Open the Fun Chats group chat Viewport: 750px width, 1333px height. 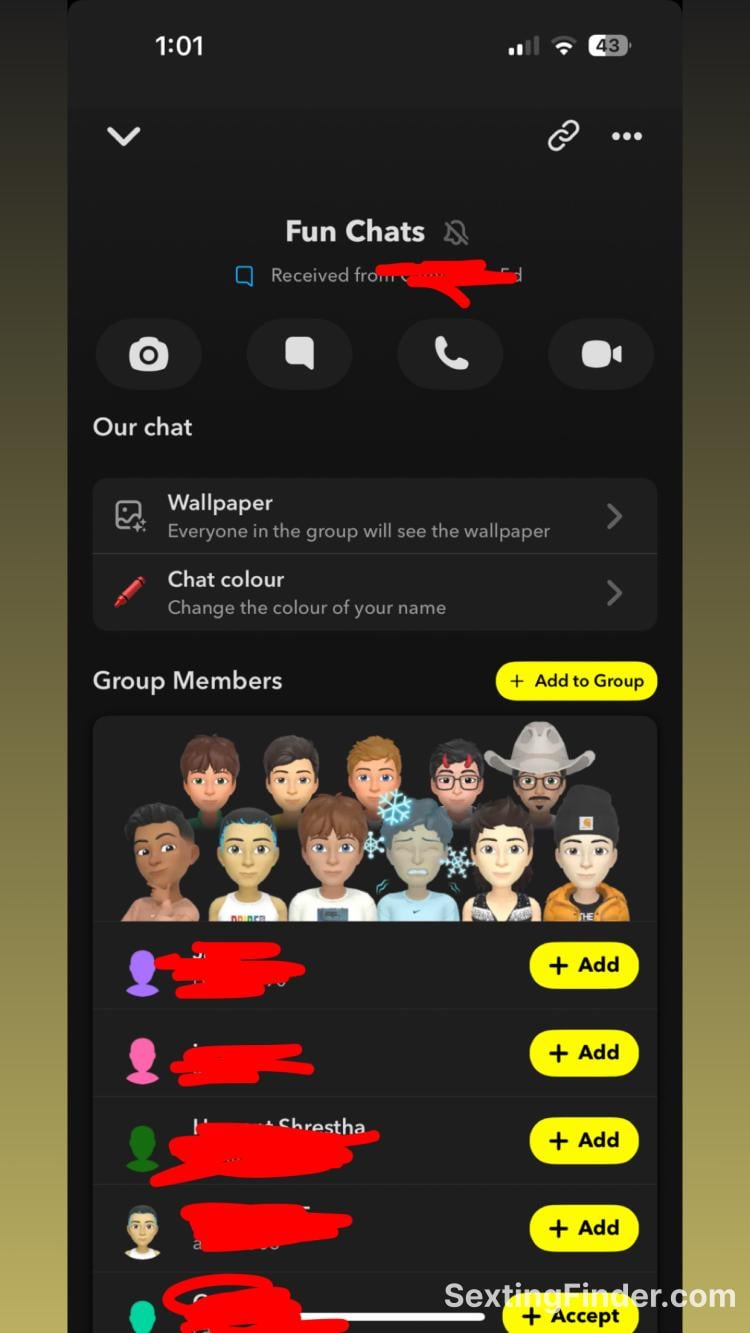point(299,354)
